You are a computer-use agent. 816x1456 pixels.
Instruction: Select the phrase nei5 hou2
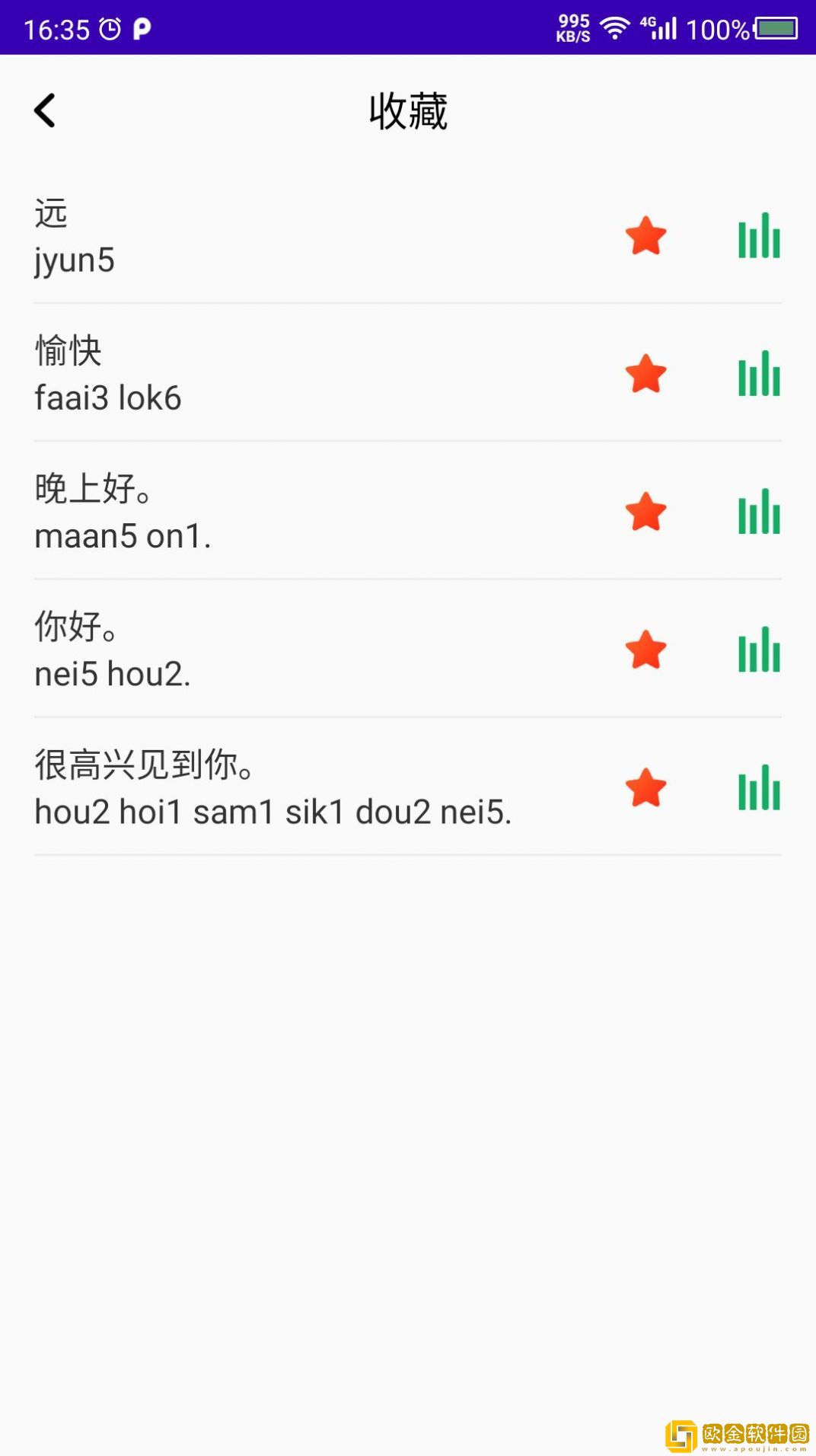coord(114,673)
